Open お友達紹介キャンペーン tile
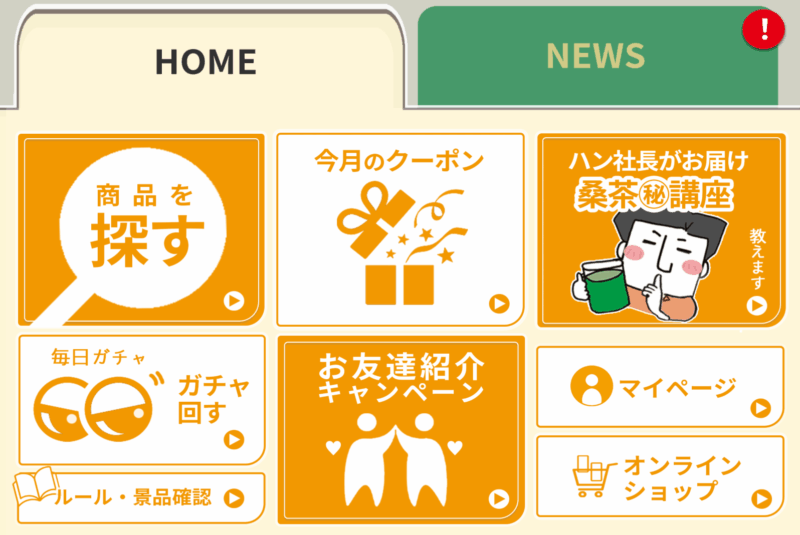 point(400,430)
